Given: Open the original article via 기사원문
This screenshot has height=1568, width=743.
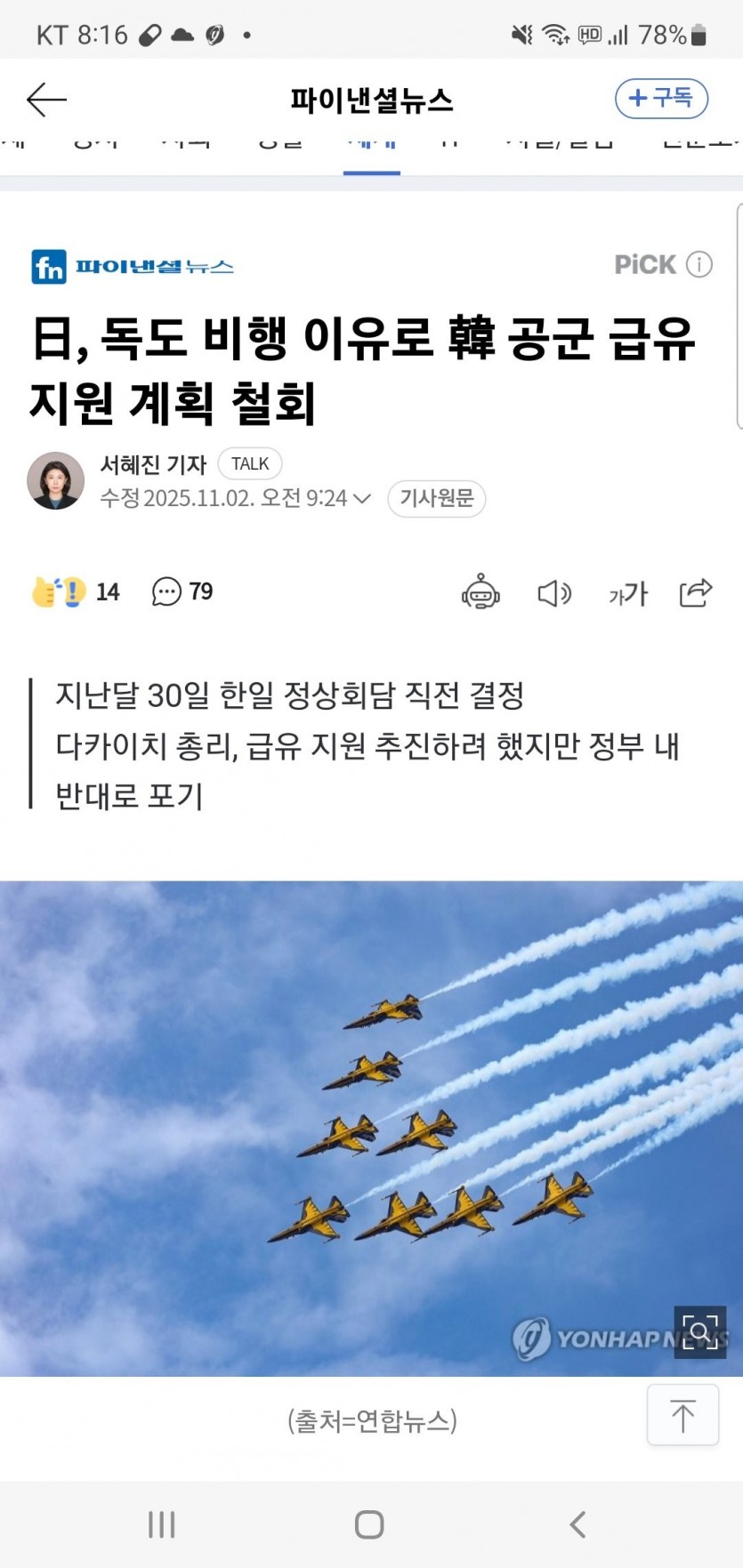Looking at the screenshot, I should point(436,499).
